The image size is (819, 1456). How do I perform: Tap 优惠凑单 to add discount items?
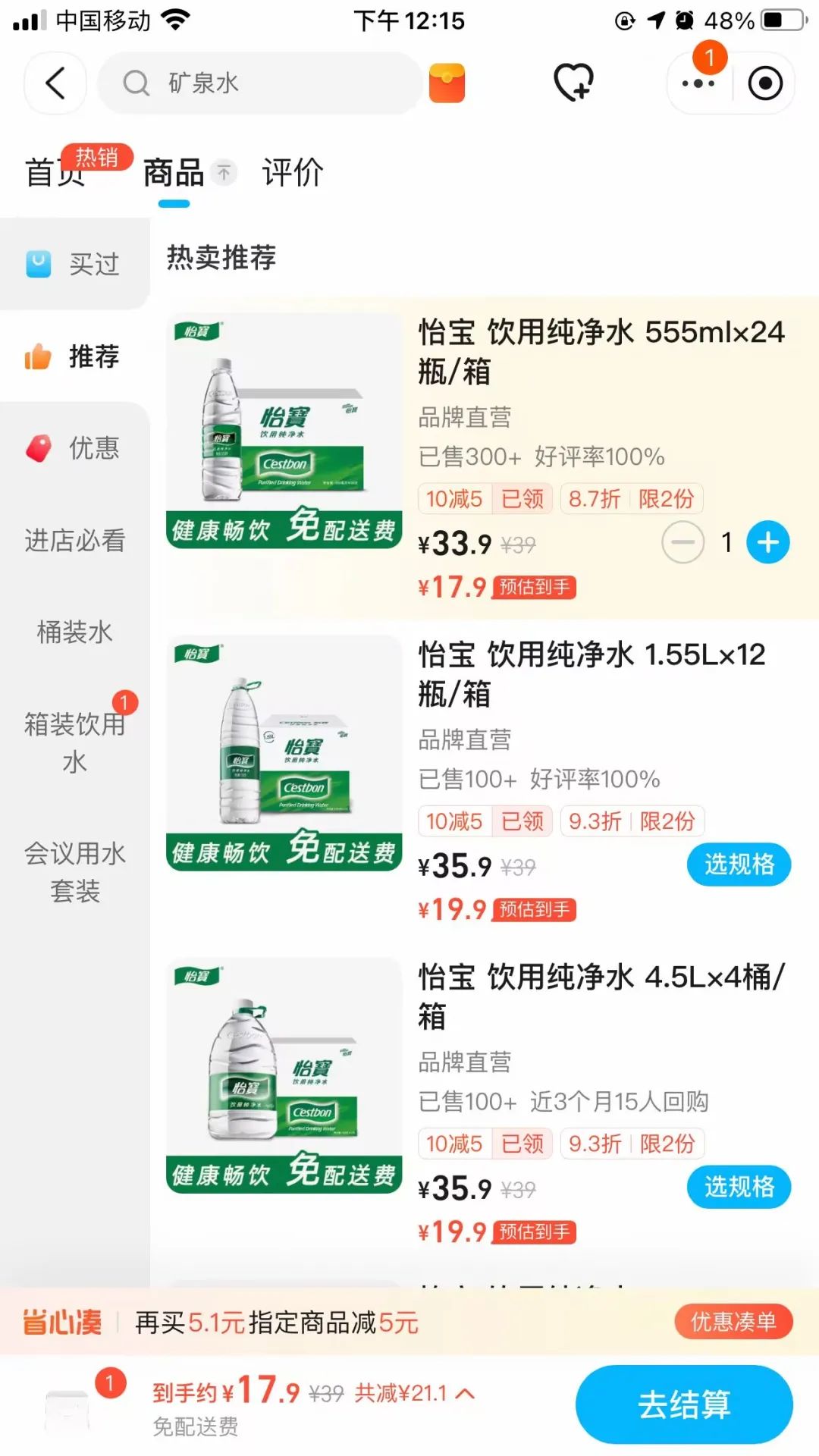coord(733,1322)
